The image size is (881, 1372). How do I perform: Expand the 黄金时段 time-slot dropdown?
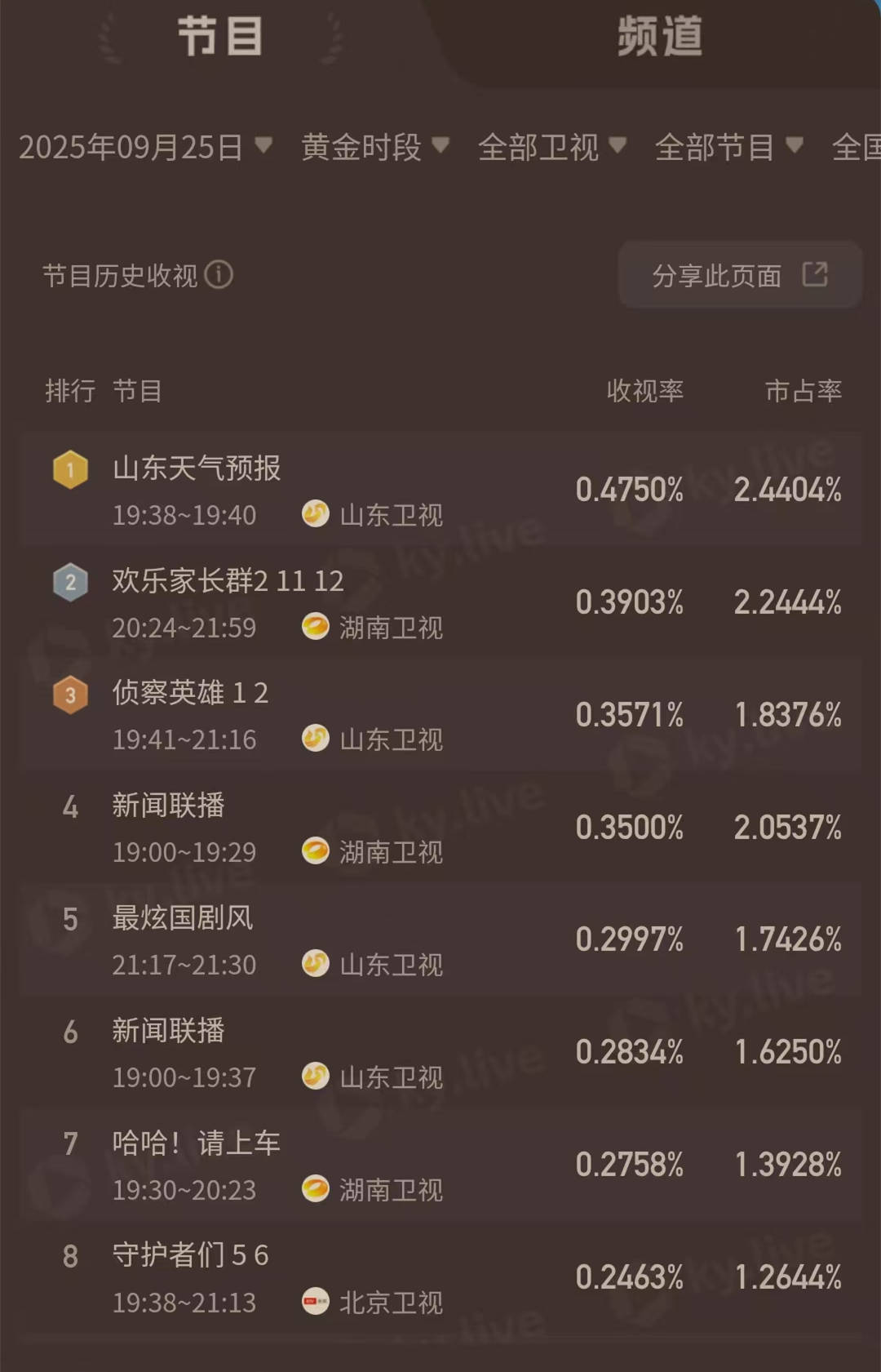(x=375, y=148)
